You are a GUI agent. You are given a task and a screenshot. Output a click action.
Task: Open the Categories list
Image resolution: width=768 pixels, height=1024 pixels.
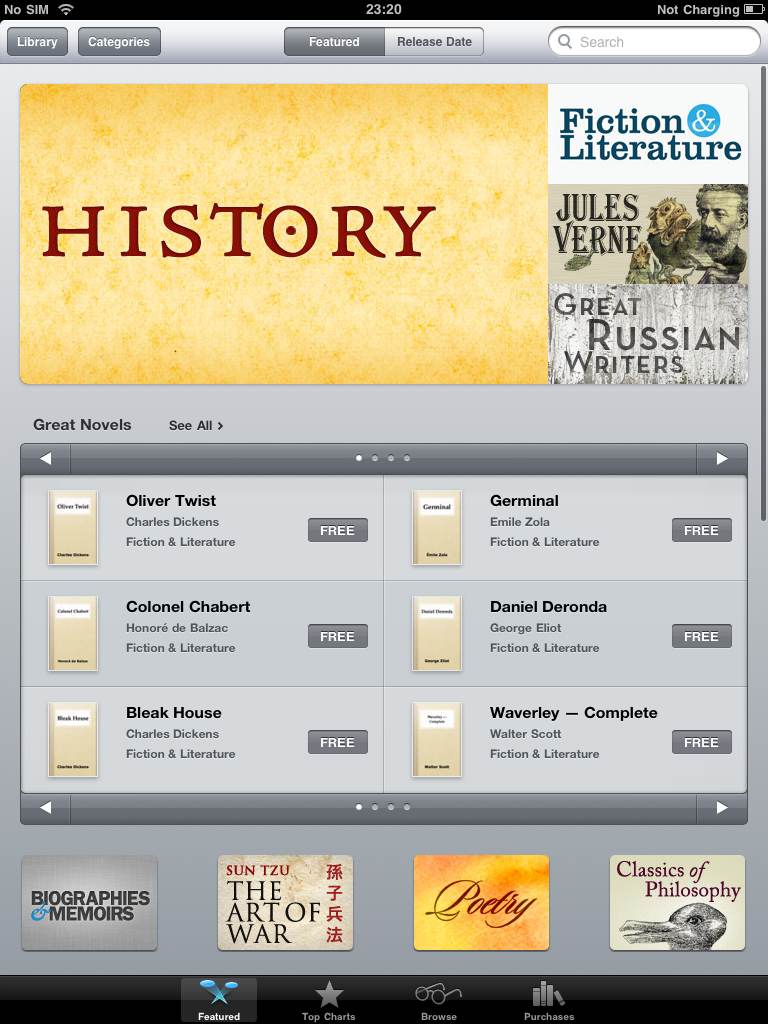tap(119, 42)
